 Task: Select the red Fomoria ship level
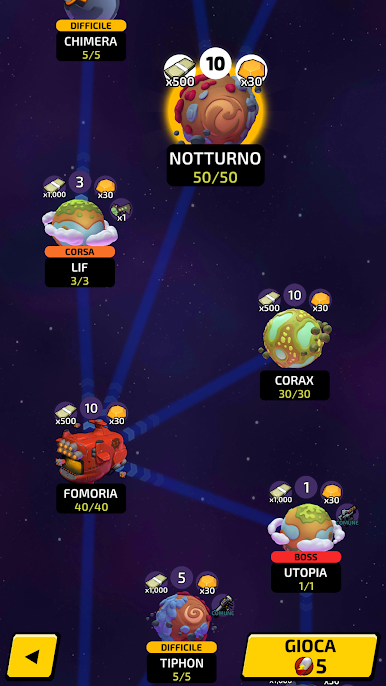pos(91,452)
